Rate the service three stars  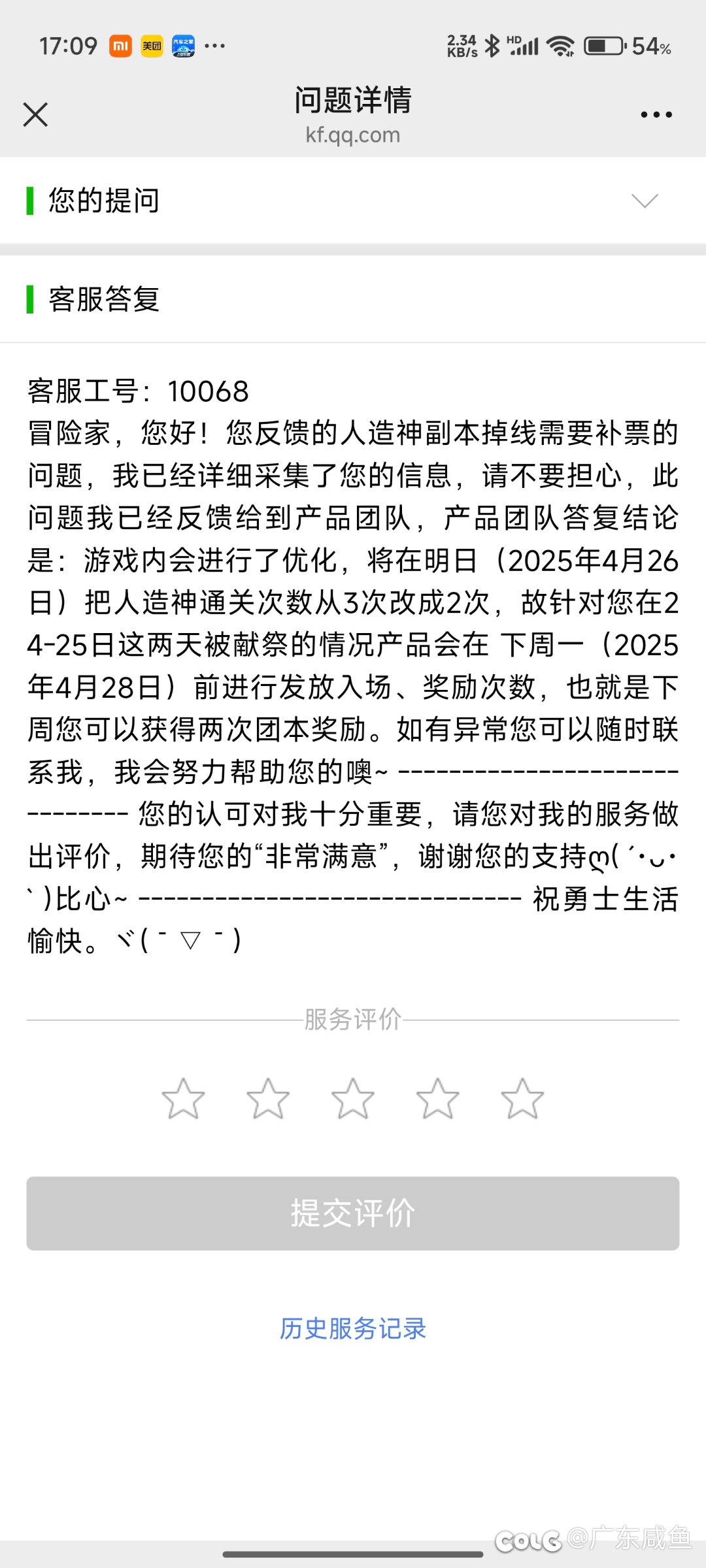pos(353,1099)
